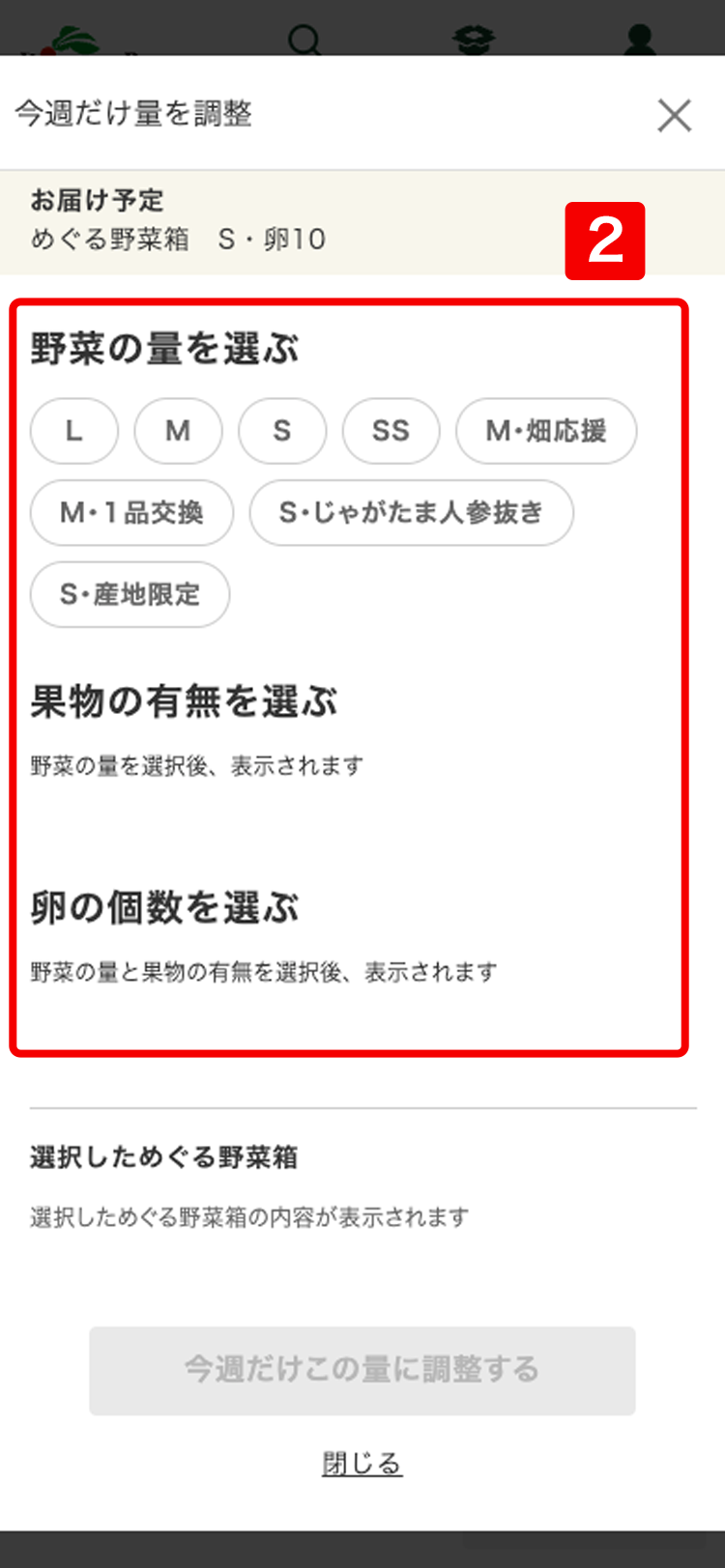
Task: Tap the 今週だけこの量に調整する button
Action: coord(362,1370)
